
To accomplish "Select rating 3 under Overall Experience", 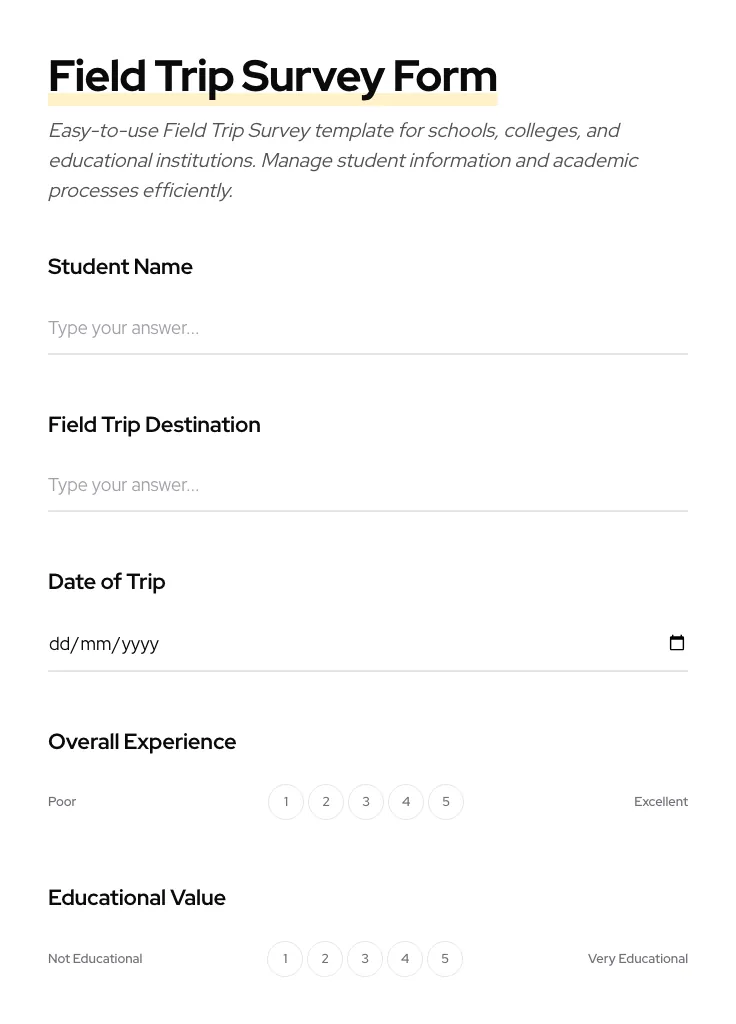I will click(x=366, y=801).
